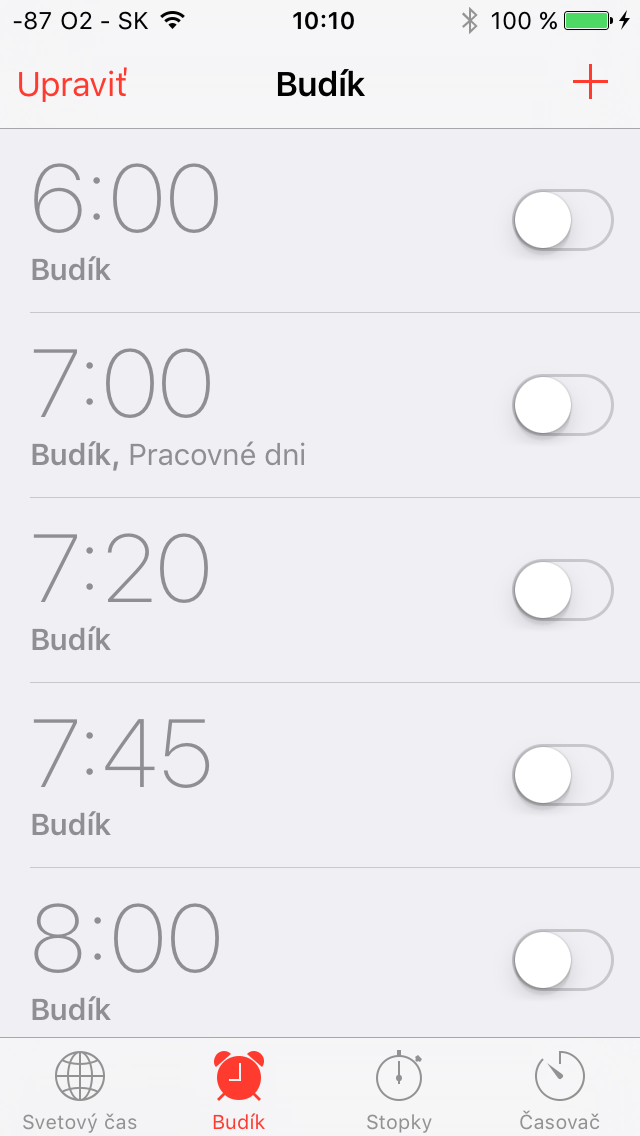Add a new alarm with plus icon
640x1136 pixels.
pos(590,83)
